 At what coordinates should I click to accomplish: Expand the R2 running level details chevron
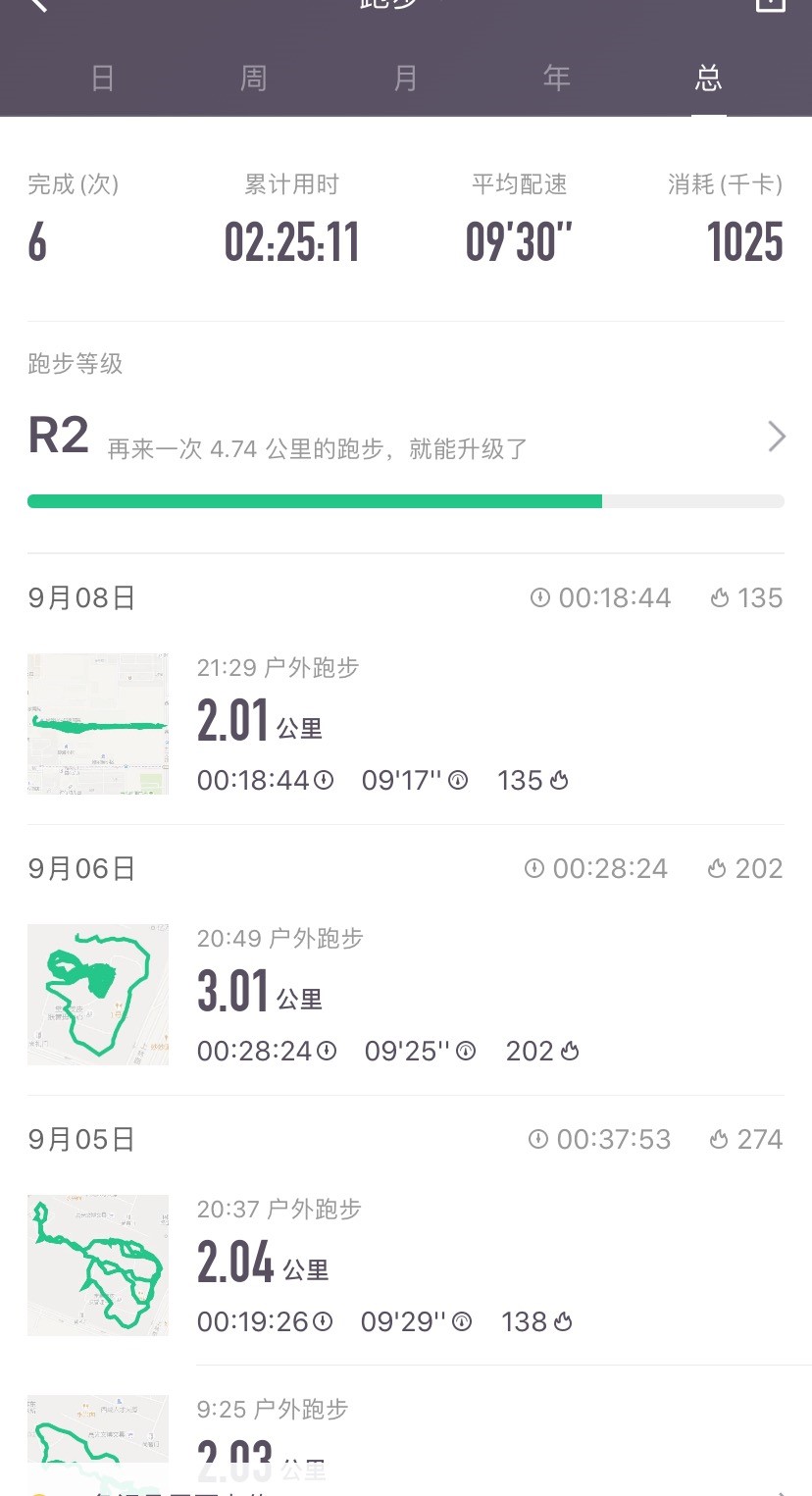776,436
